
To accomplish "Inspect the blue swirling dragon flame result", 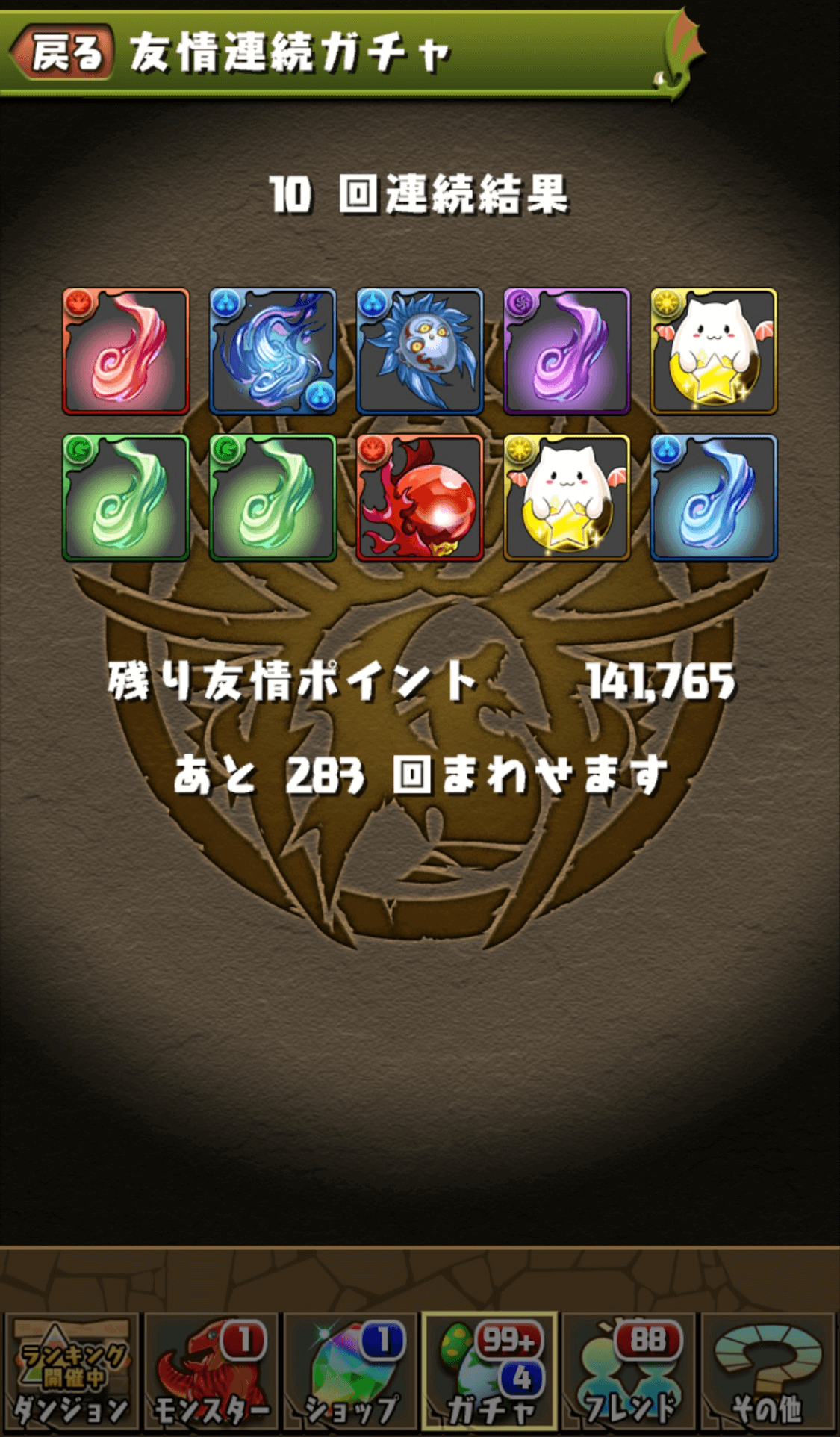I will click(273, 351).
